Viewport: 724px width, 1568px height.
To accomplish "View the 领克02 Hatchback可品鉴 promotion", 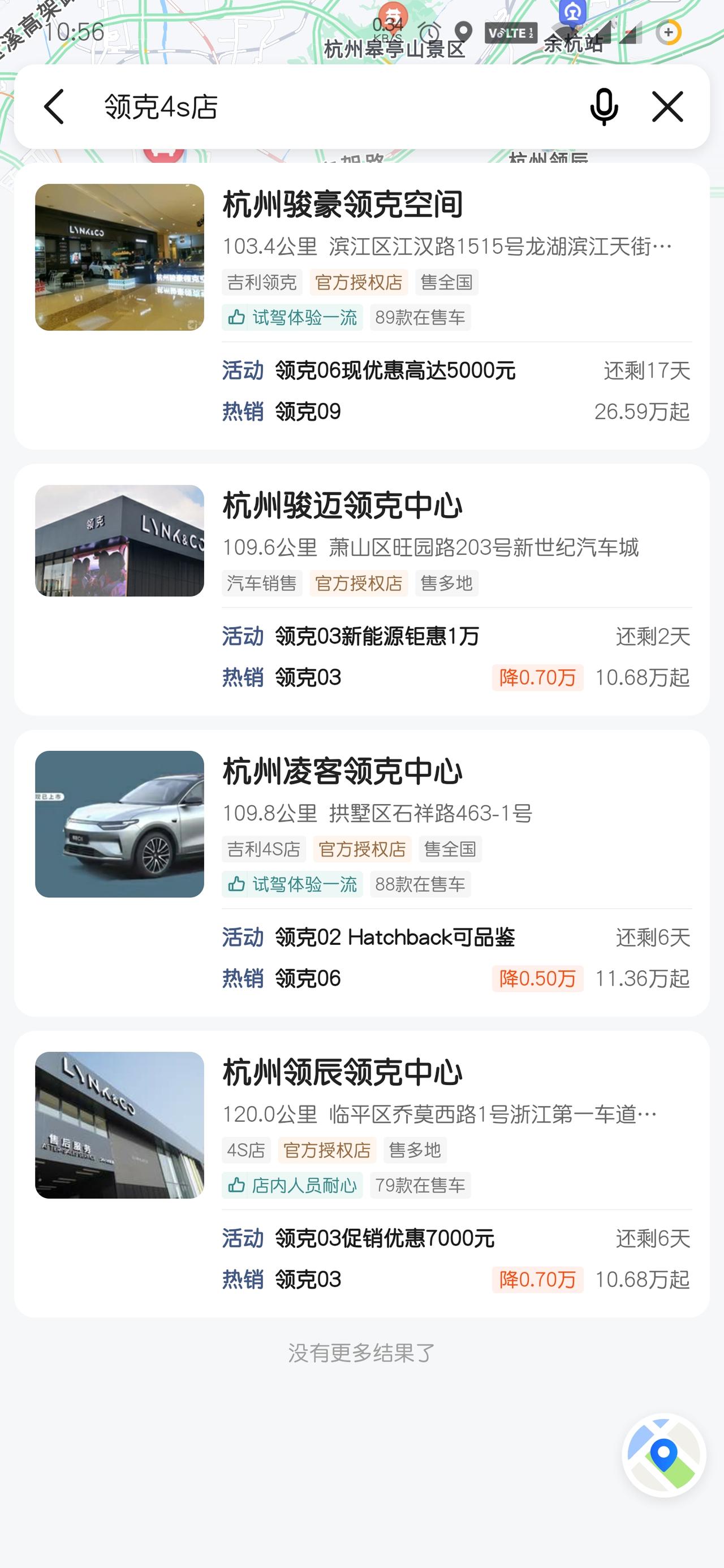I will (x=395, y=938).
